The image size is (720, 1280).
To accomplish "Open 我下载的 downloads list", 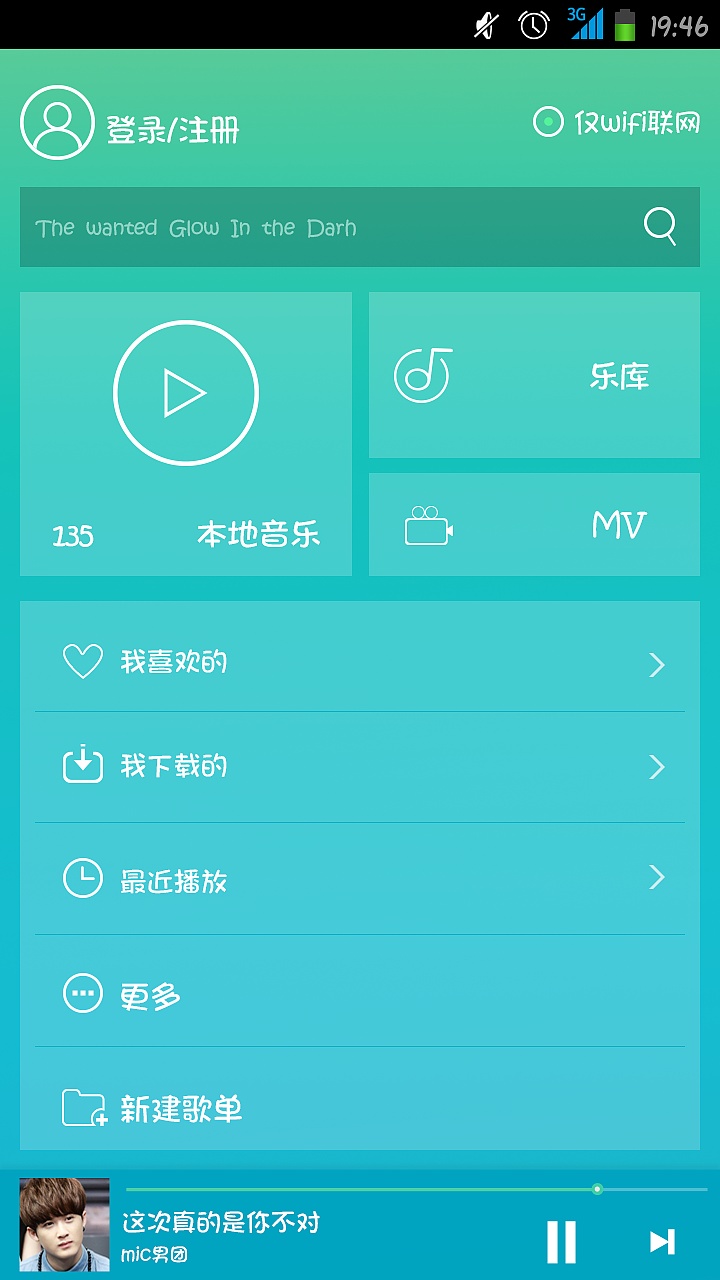I will (360, 767).
